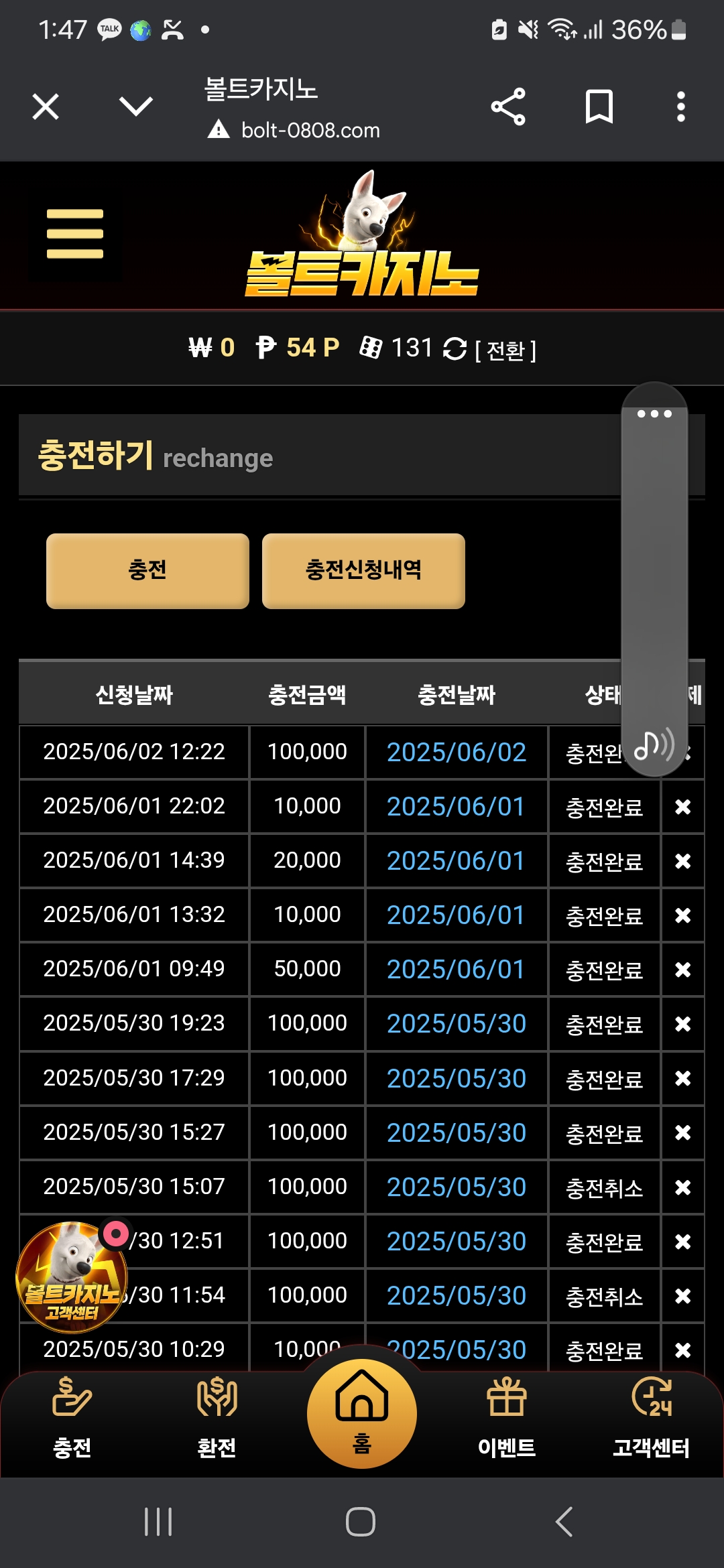Tap the system back button
This screenshot has height=1568, width=724.
564,1522
